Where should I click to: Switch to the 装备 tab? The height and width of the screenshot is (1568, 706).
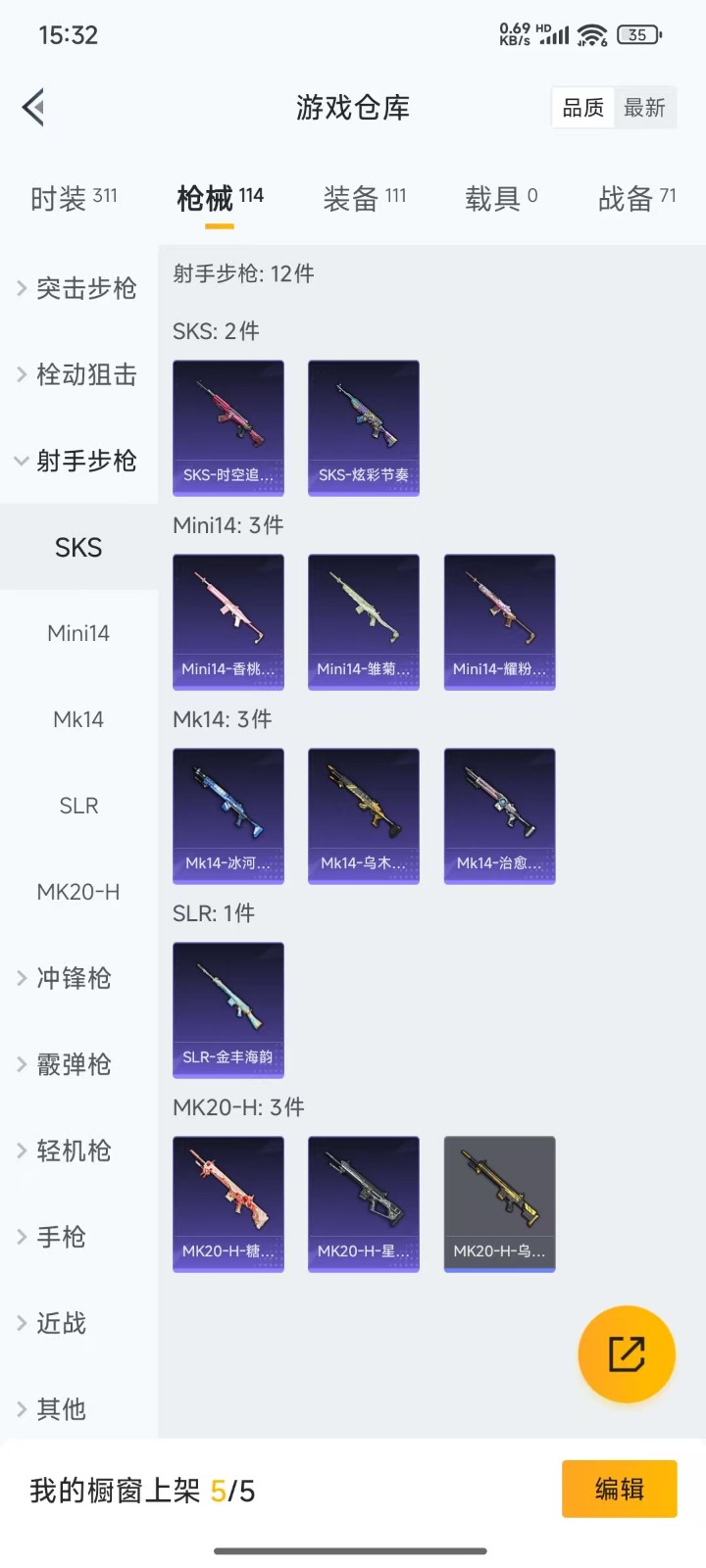click(364, 199)
